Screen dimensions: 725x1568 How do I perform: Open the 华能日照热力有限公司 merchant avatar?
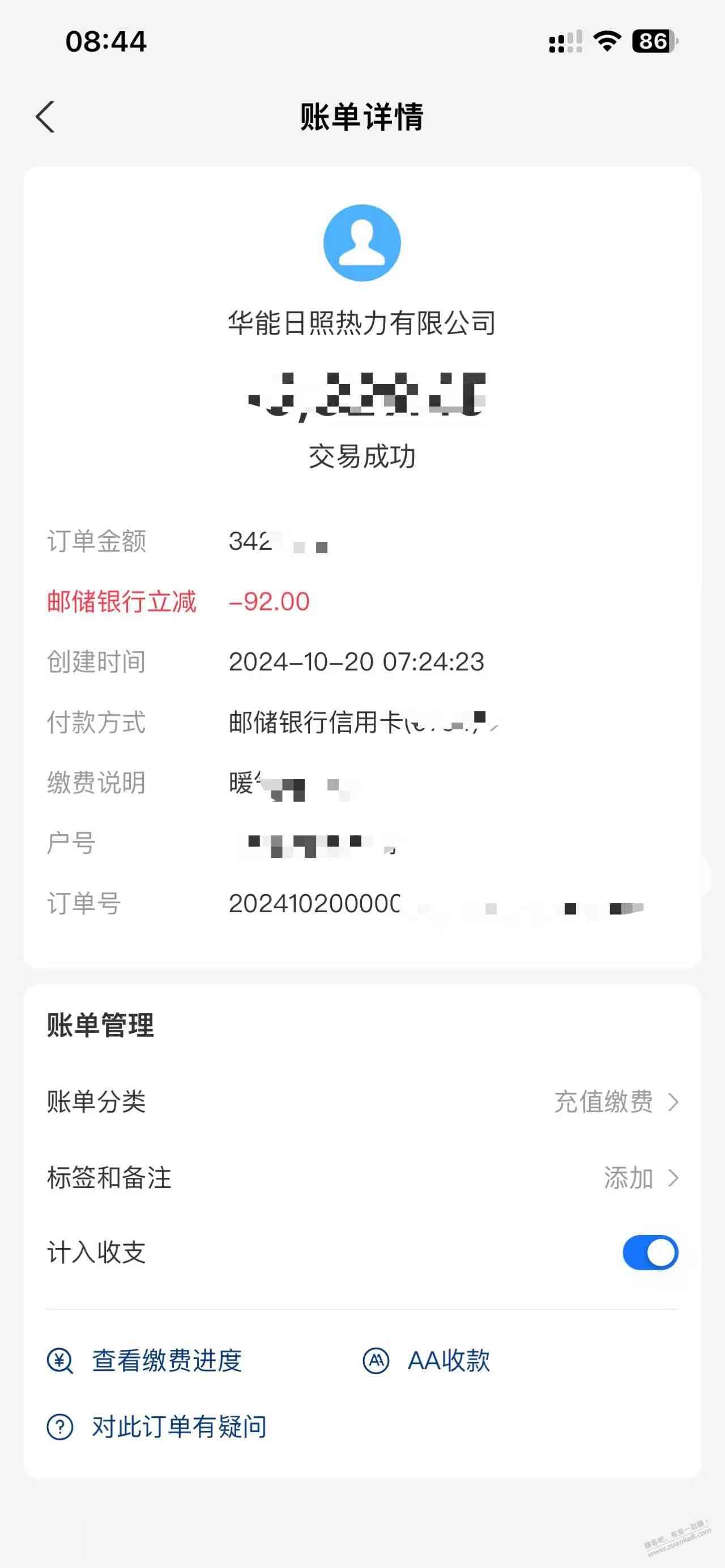click(362, 243)
